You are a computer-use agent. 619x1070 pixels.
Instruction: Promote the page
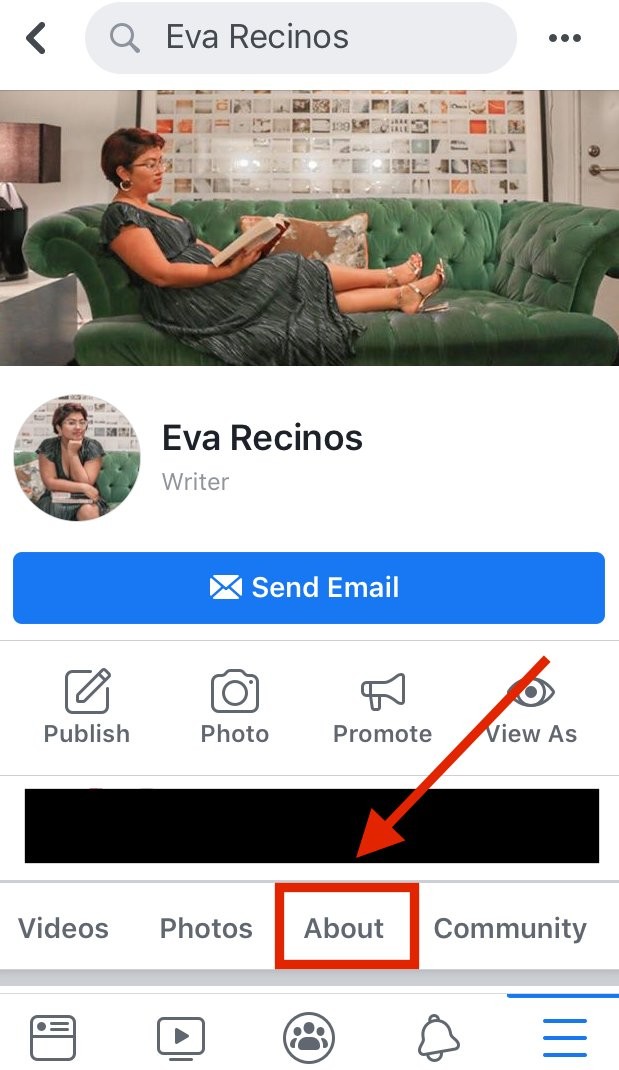click(382, 708)
